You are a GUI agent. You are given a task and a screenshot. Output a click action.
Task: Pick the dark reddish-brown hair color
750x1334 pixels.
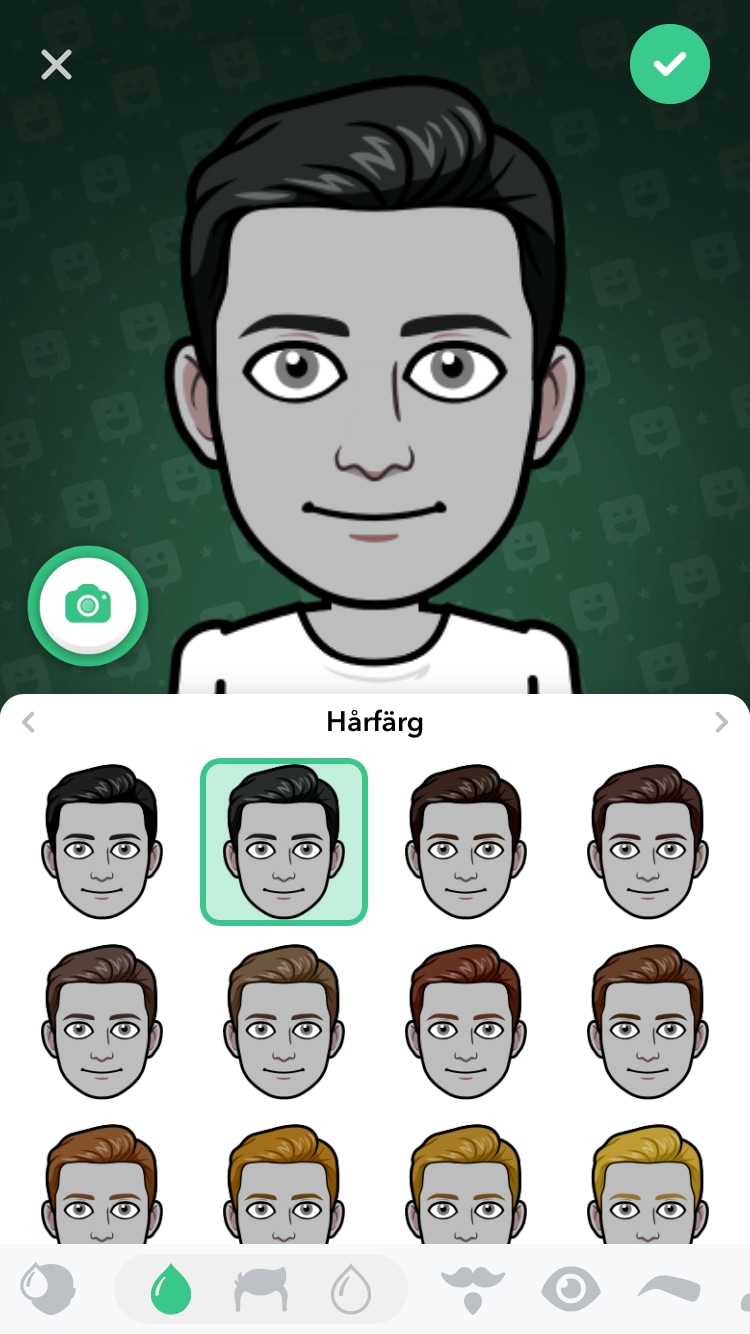point(648,842)
